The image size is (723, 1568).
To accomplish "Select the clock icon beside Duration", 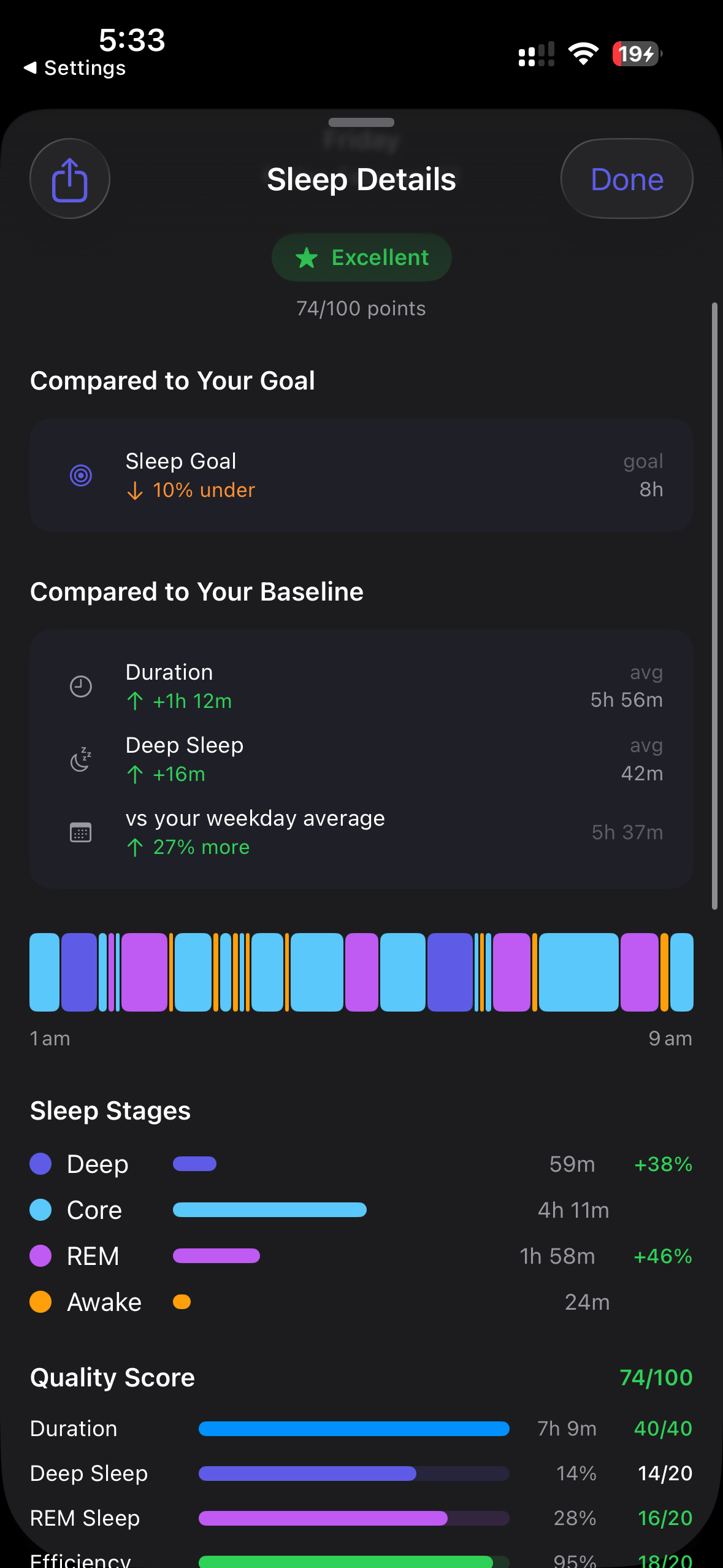I will click(x=80, y=687).
